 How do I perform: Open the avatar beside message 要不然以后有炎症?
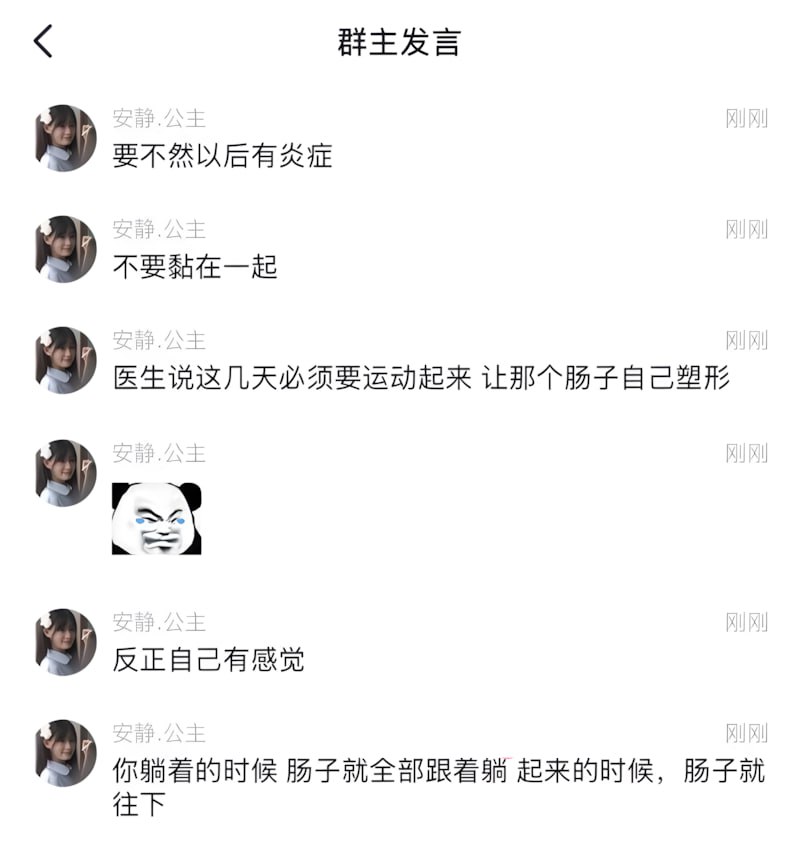(x=66, y=138)
